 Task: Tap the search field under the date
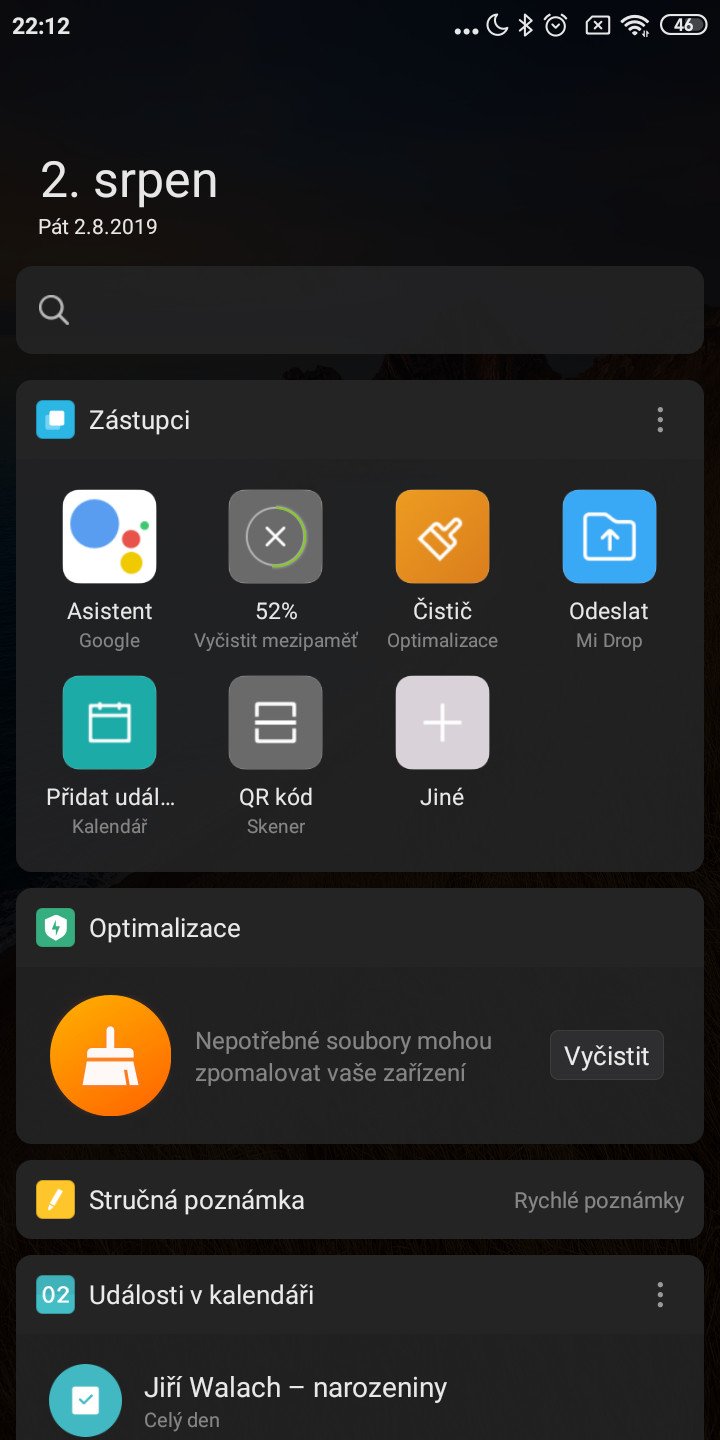coord(360,310)
